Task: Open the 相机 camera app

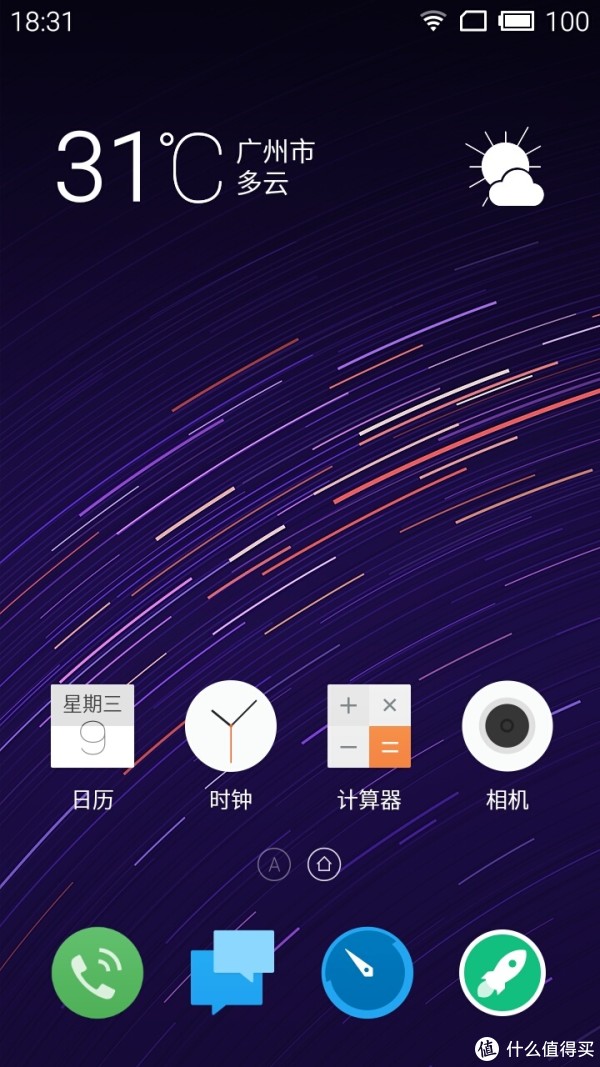Action: pos(507,726)
